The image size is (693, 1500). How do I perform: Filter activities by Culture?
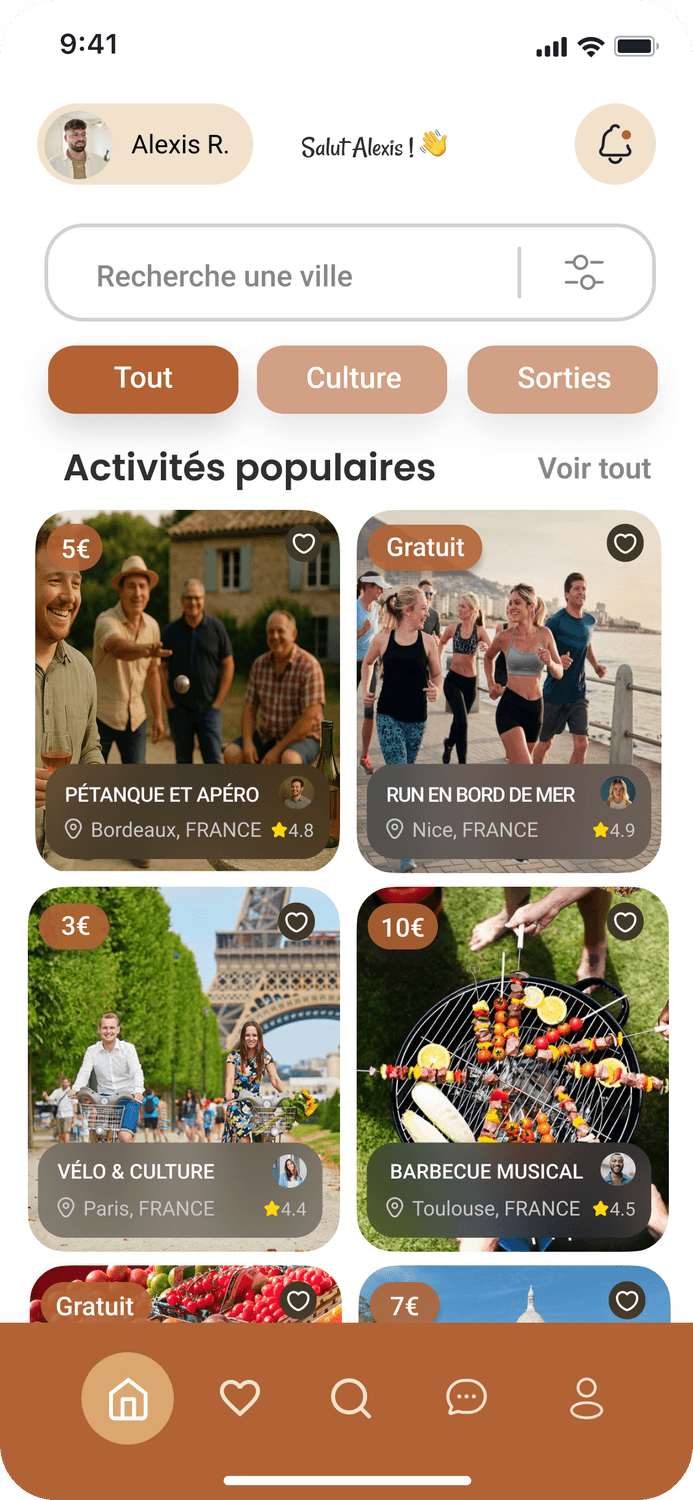(x=352, y=379)
